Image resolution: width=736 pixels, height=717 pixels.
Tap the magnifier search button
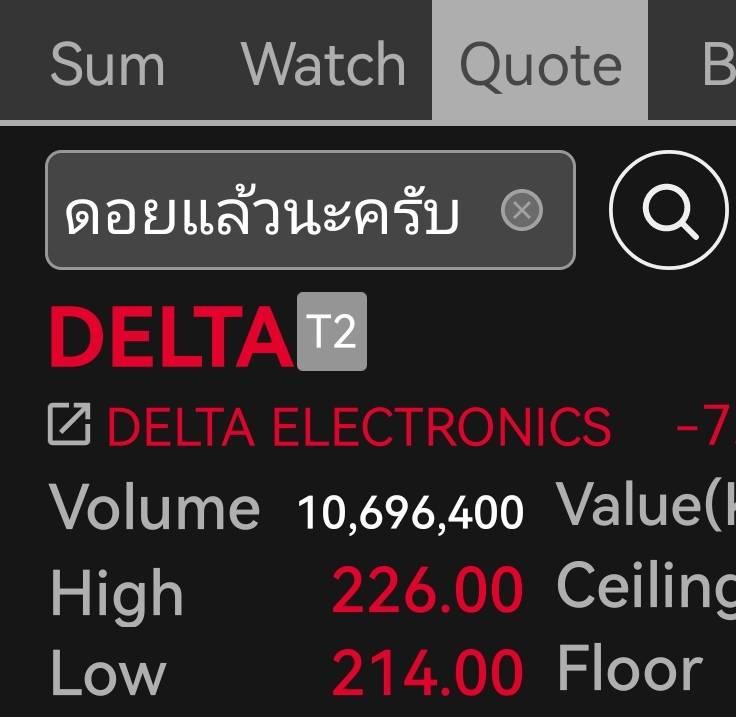pos(669,211)
